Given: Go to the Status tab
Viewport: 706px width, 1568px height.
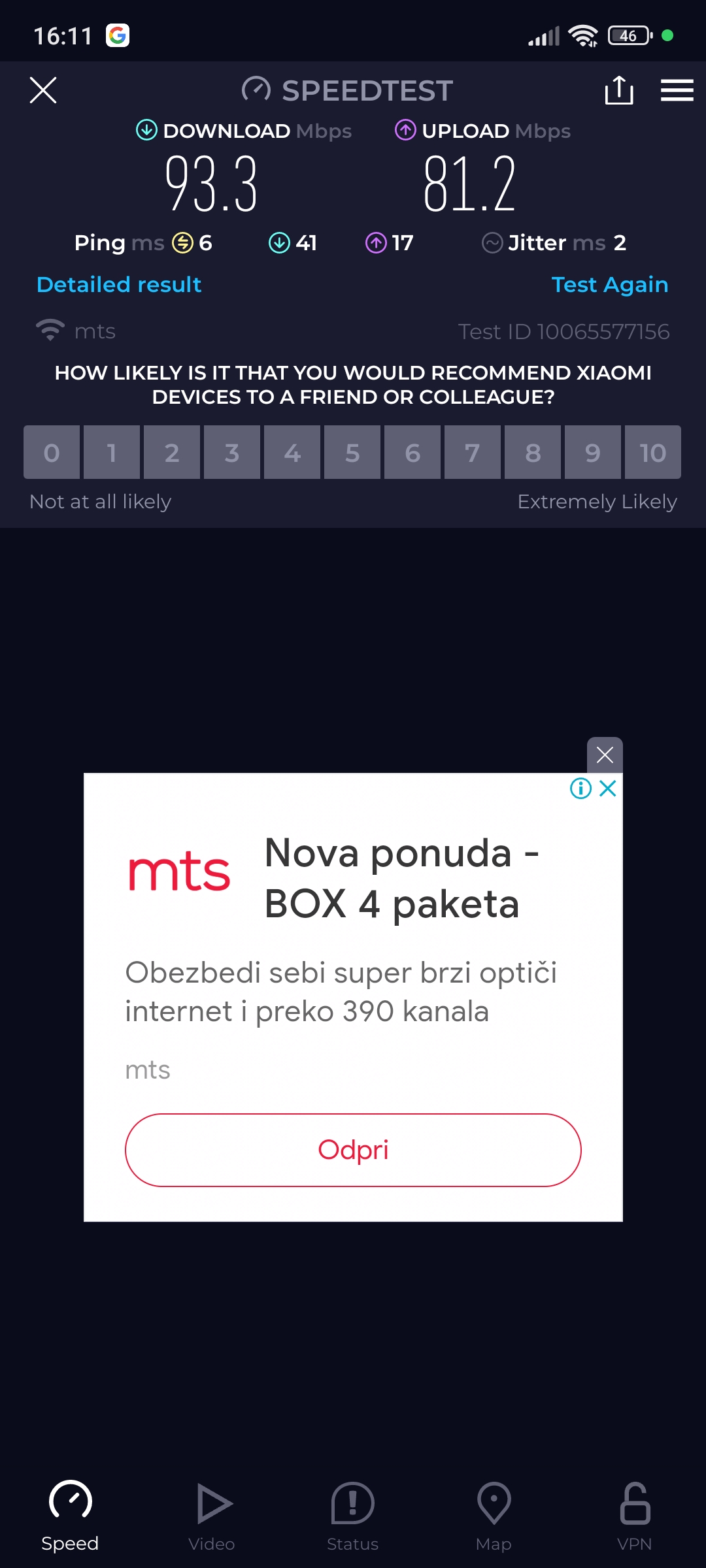Looking at the screenshot, I should coord(353,1516).
